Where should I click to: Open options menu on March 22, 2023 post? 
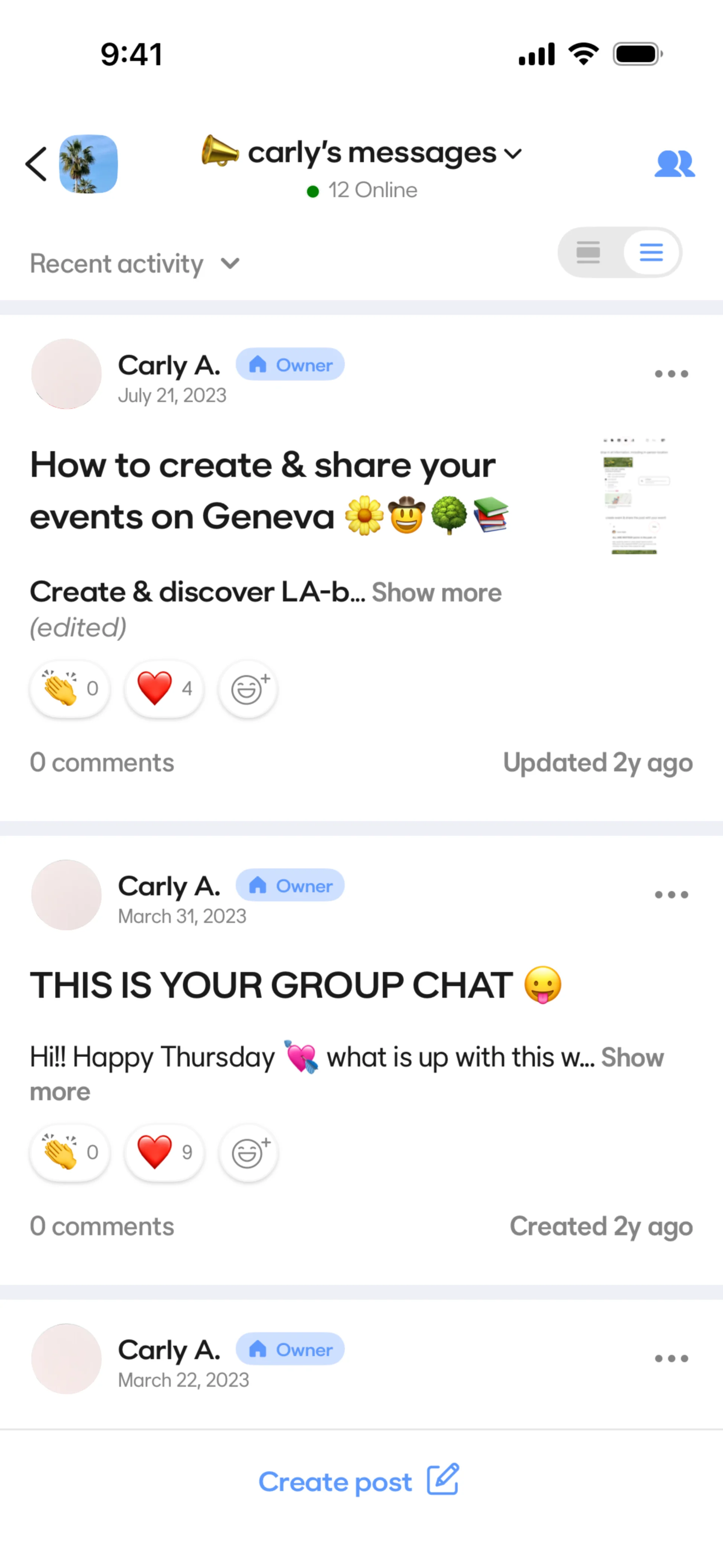click(x=671, y=1358)
